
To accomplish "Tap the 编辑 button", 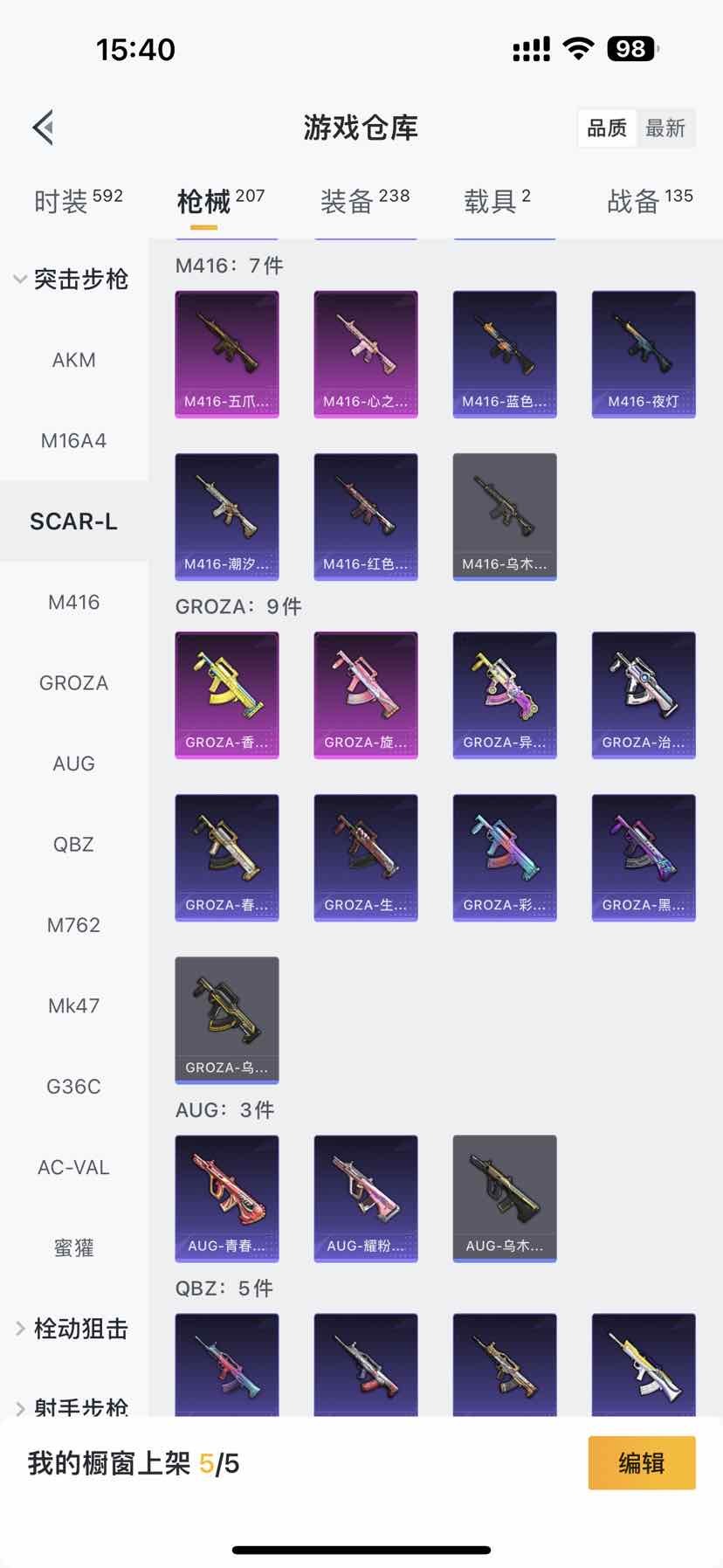I will point(642,1462).
